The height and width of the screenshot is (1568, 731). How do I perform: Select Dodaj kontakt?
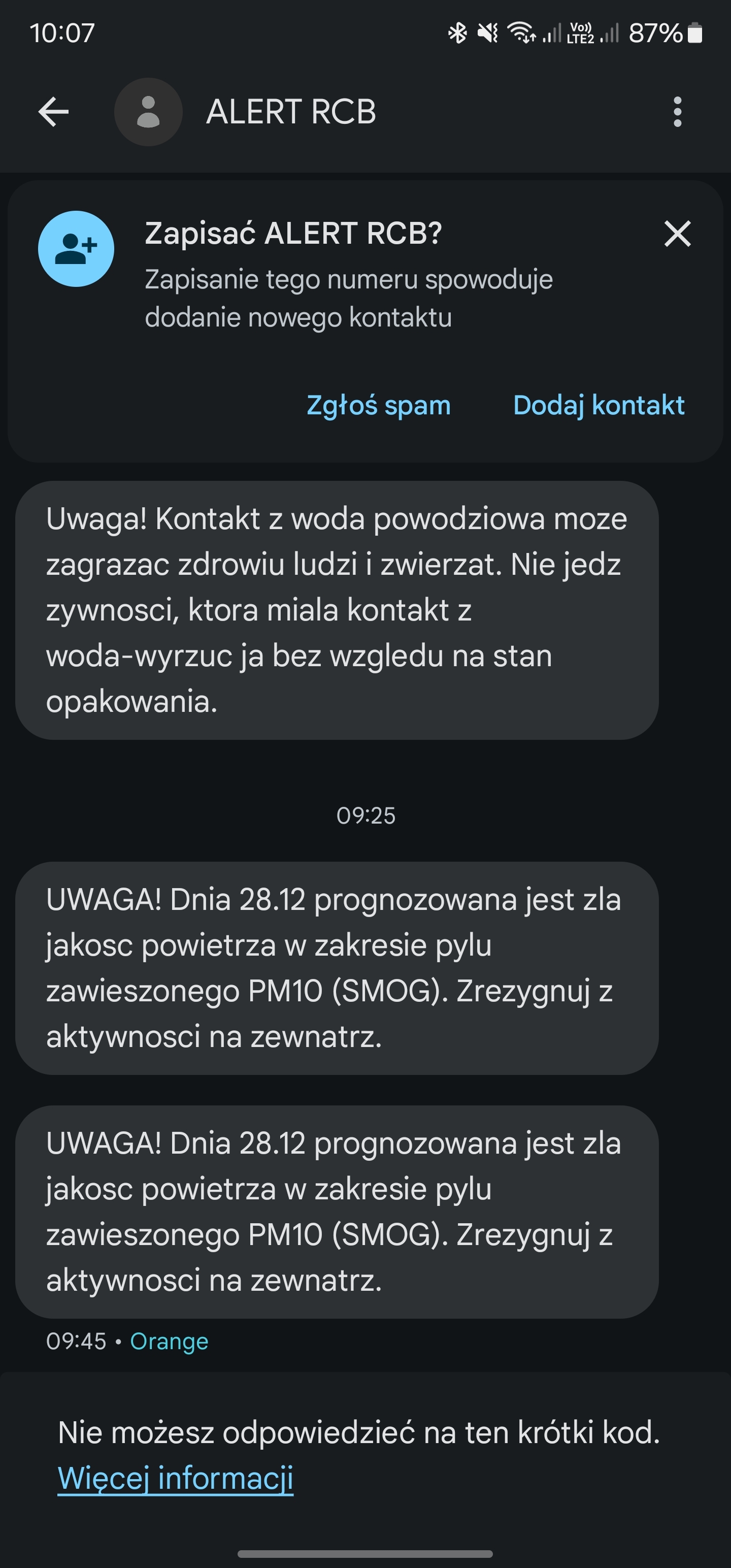point(599,405)
